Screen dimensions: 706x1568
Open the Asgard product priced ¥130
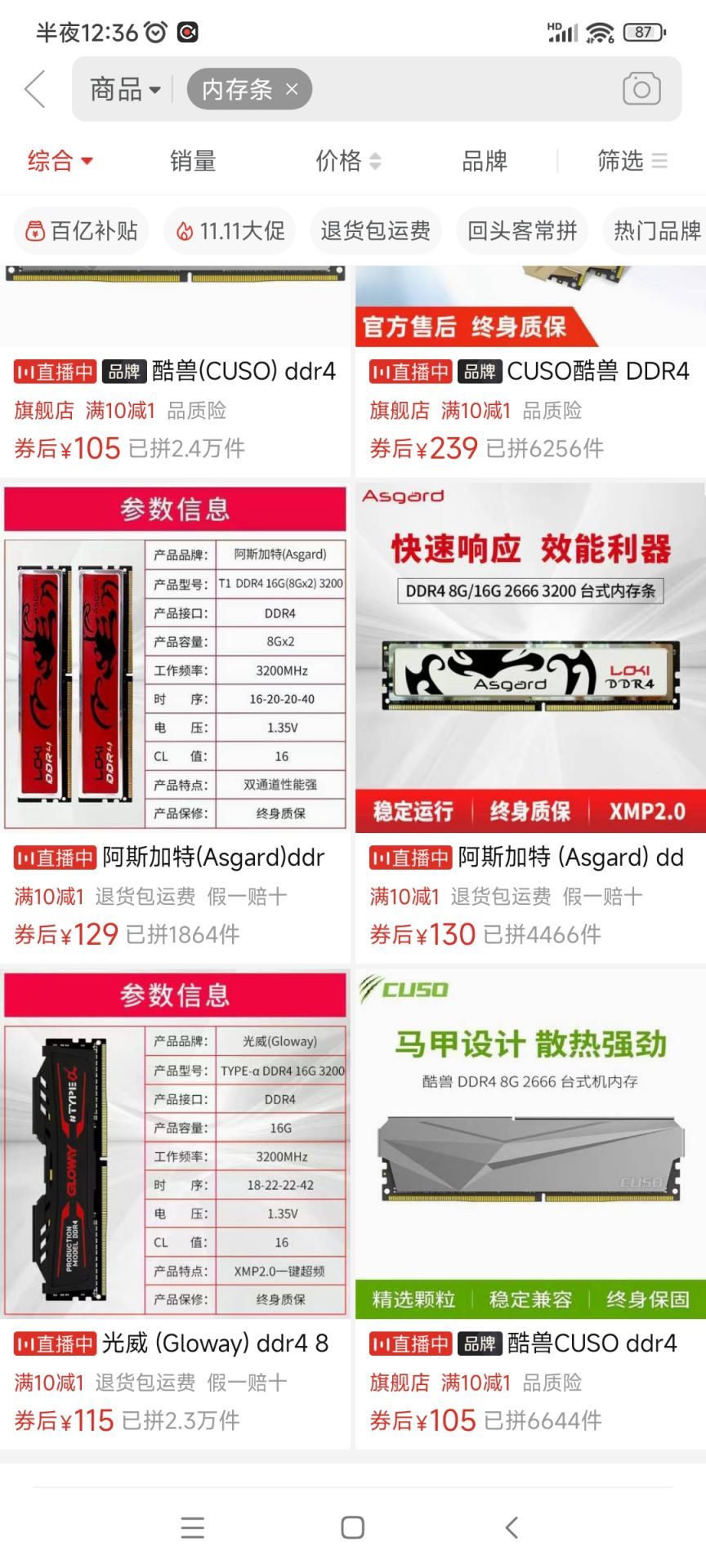[530, 723]
